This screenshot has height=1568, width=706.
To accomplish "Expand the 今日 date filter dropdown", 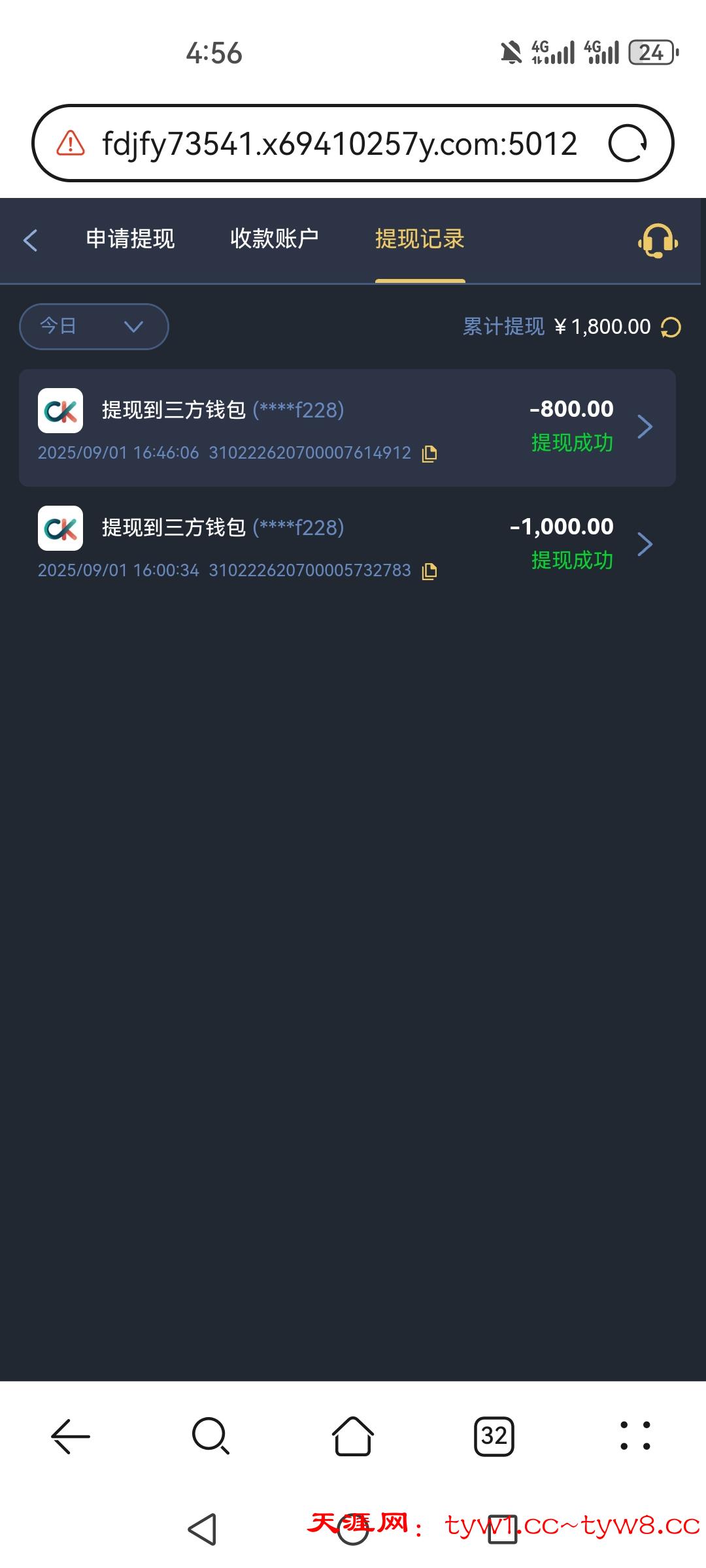I will click(94, 326).
